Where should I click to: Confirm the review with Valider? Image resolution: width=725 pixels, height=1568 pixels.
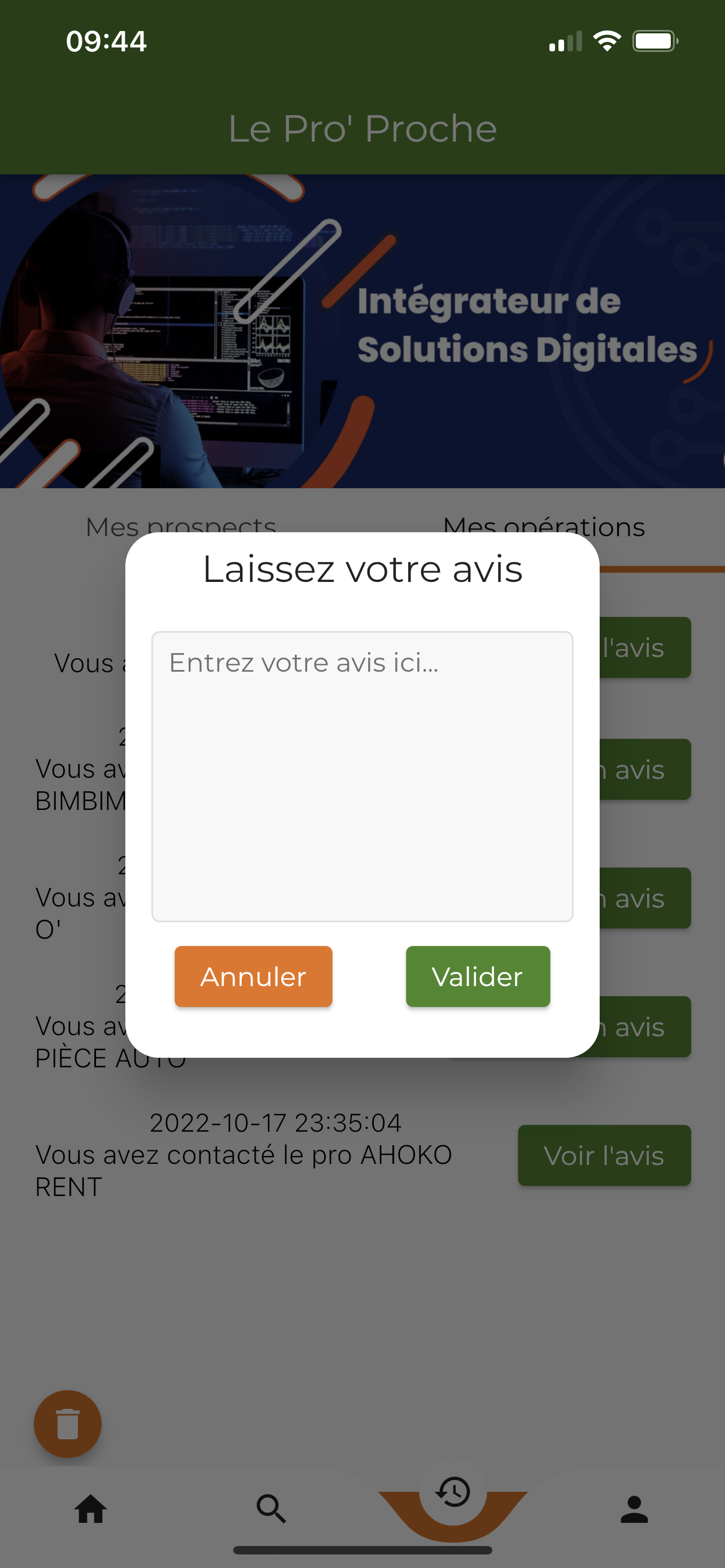click(x=478, y=976)
